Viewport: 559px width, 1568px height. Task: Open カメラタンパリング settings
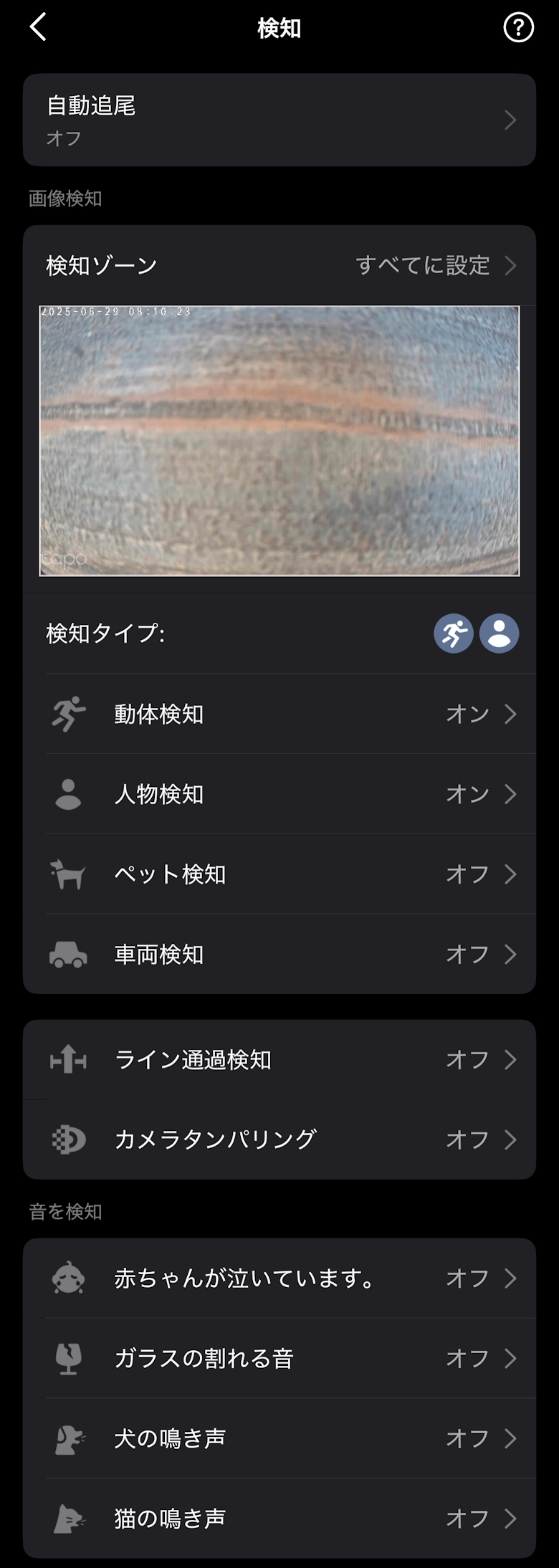point(279,1139)
